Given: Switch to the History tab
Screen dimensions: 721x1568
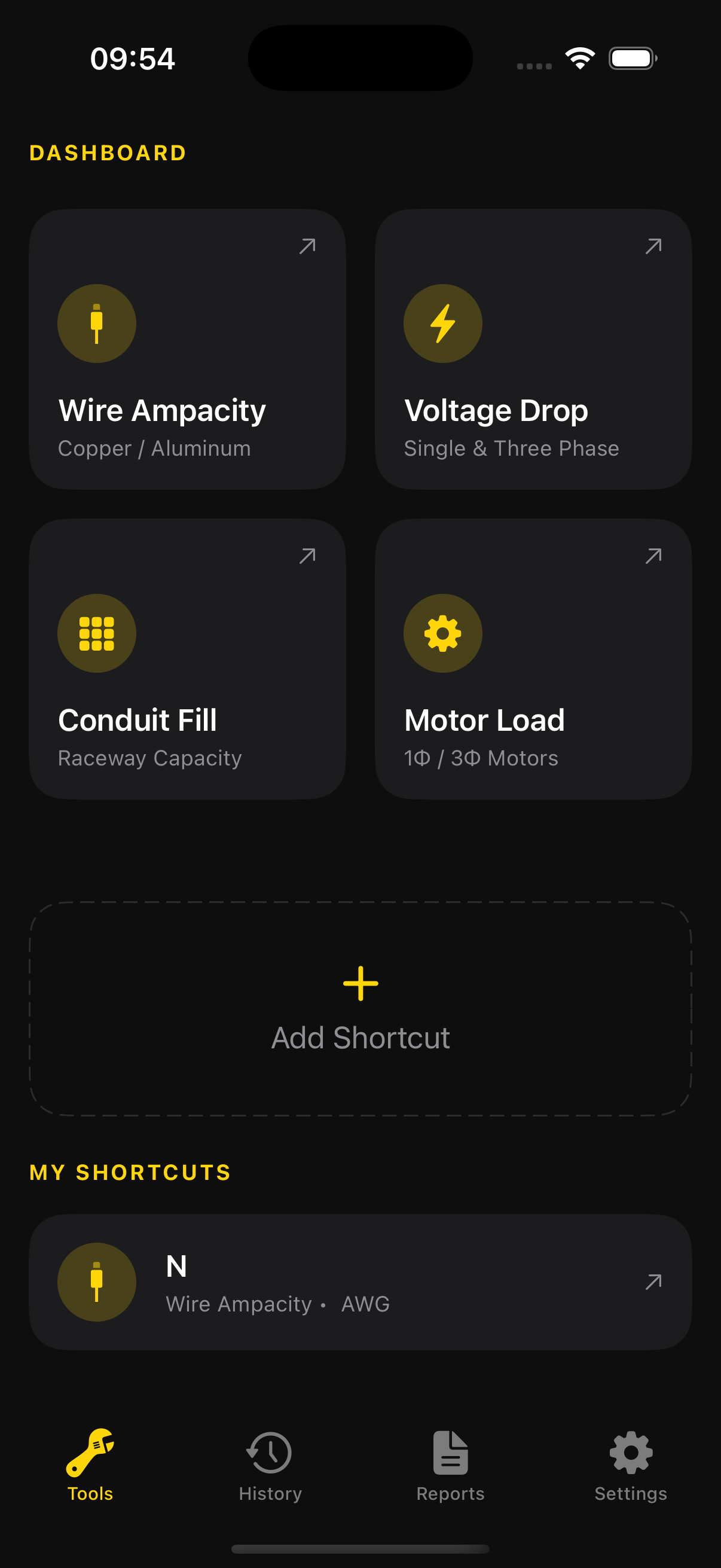Looking at the screenshot, I should point(270,1473).
